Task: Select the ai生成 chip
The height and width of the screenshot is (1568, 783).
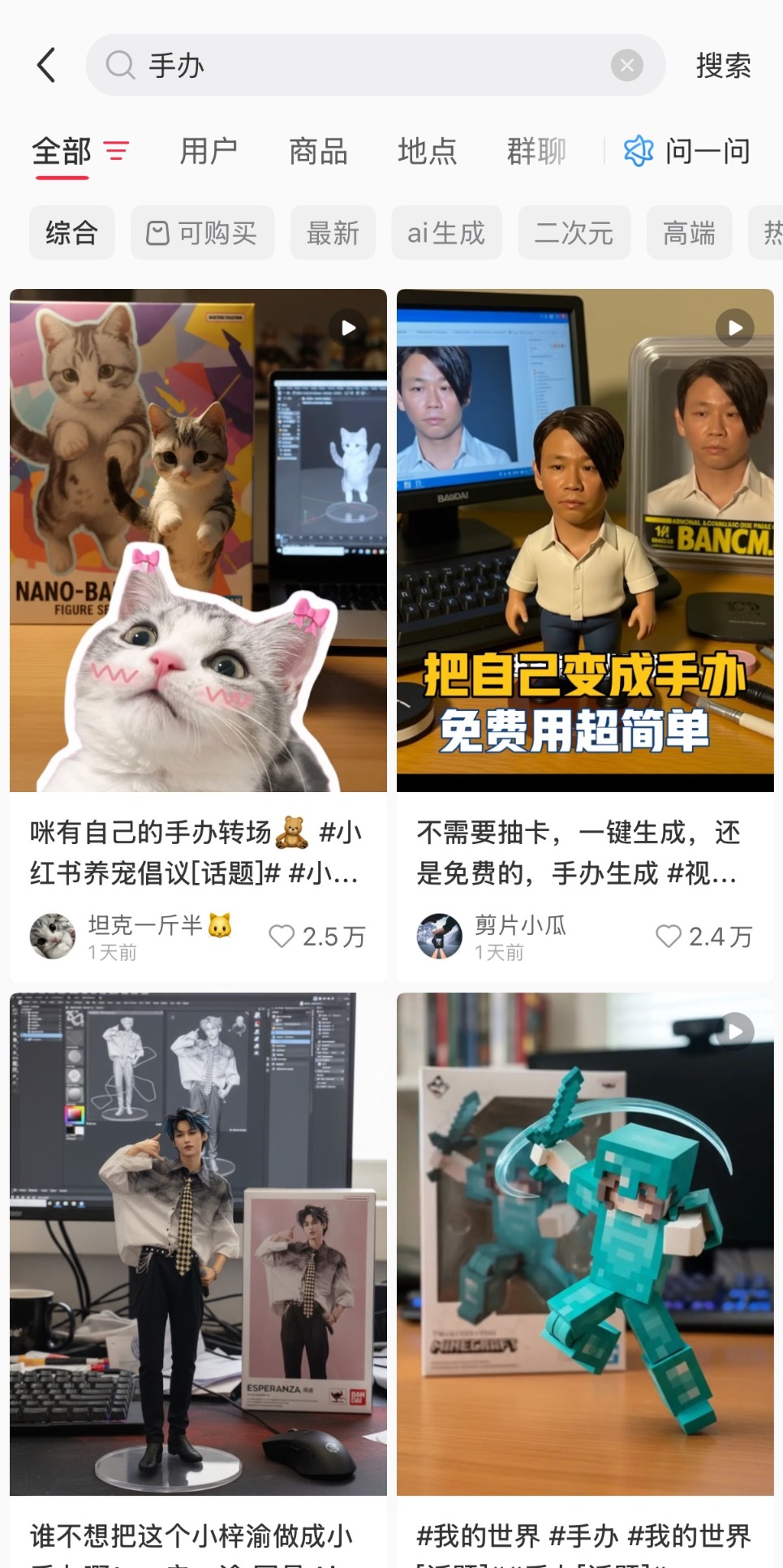Action: 446,233
